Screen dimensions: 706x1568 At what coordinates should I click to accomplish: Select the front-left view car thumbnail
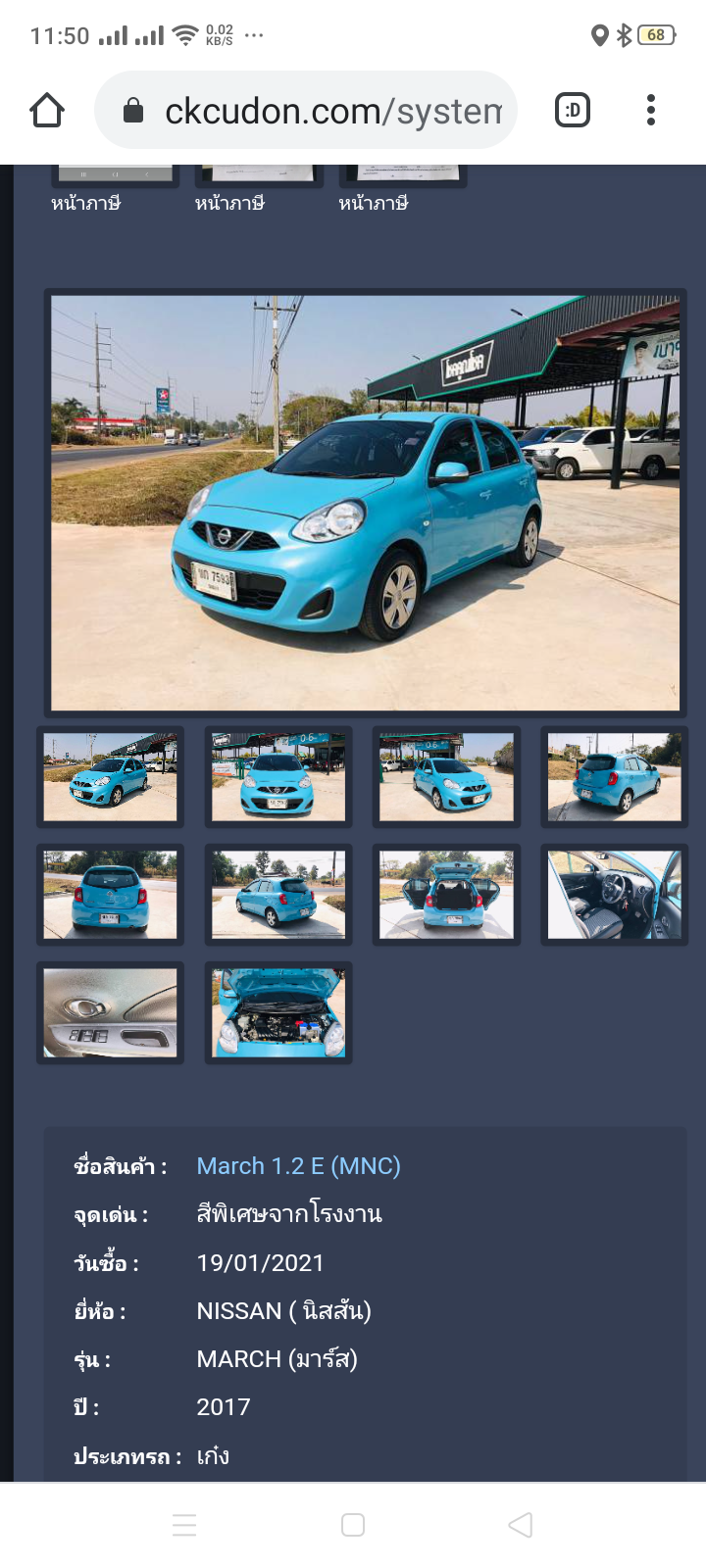(111, 777)
